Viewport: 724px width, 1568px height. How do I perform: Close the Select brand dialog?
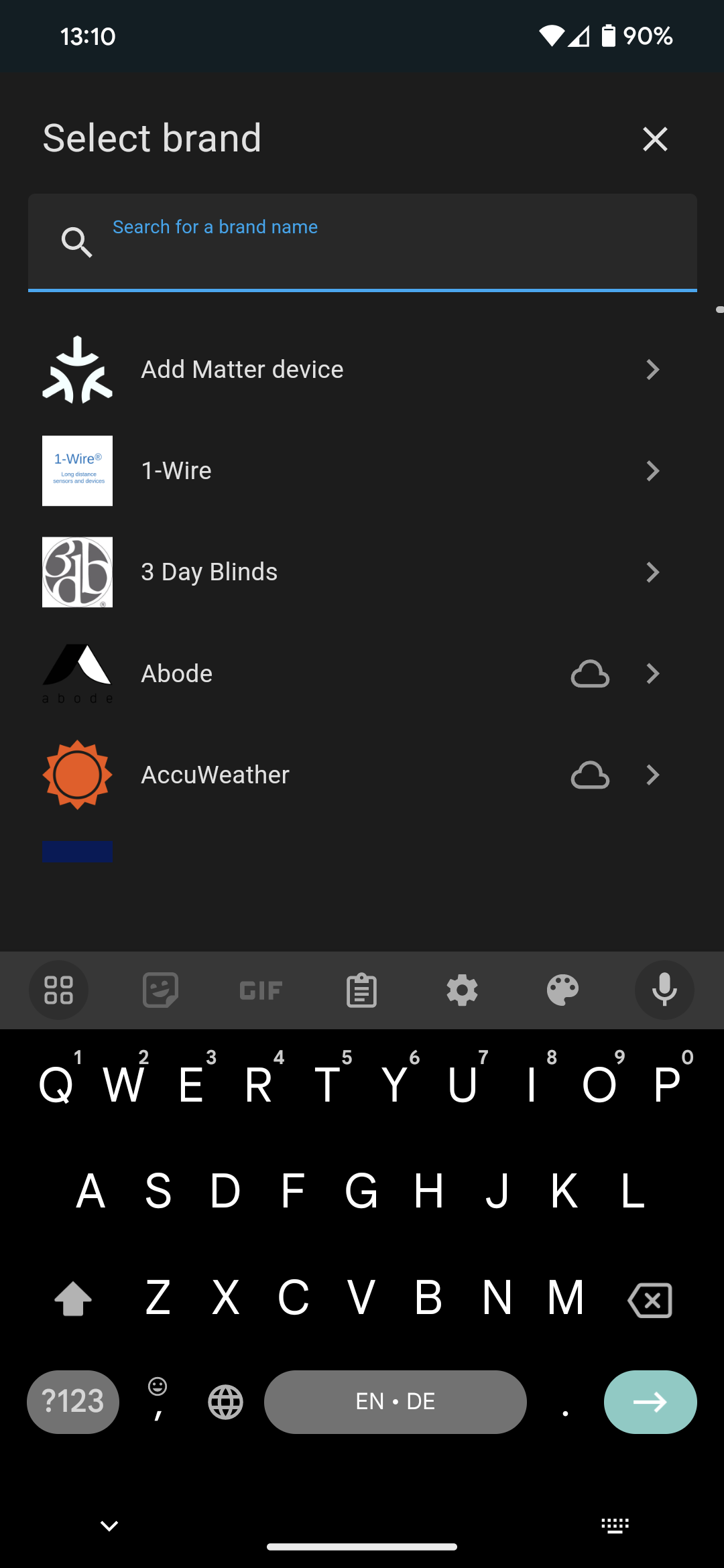(655, 139)
